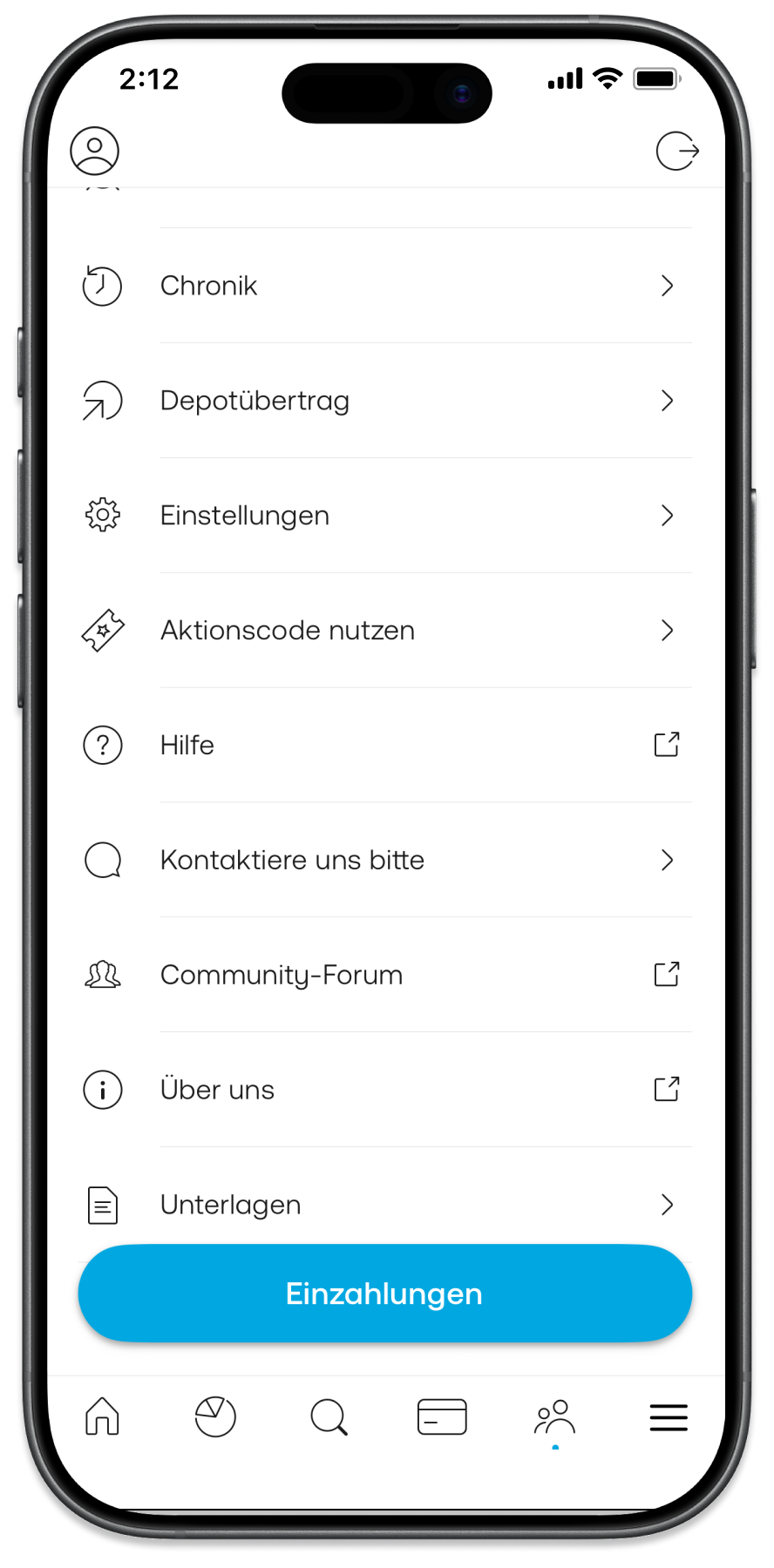The width and height of the screenshot is (774, 1568).
Task: Switch to the home tab
Action: (x=102, y=1416)
